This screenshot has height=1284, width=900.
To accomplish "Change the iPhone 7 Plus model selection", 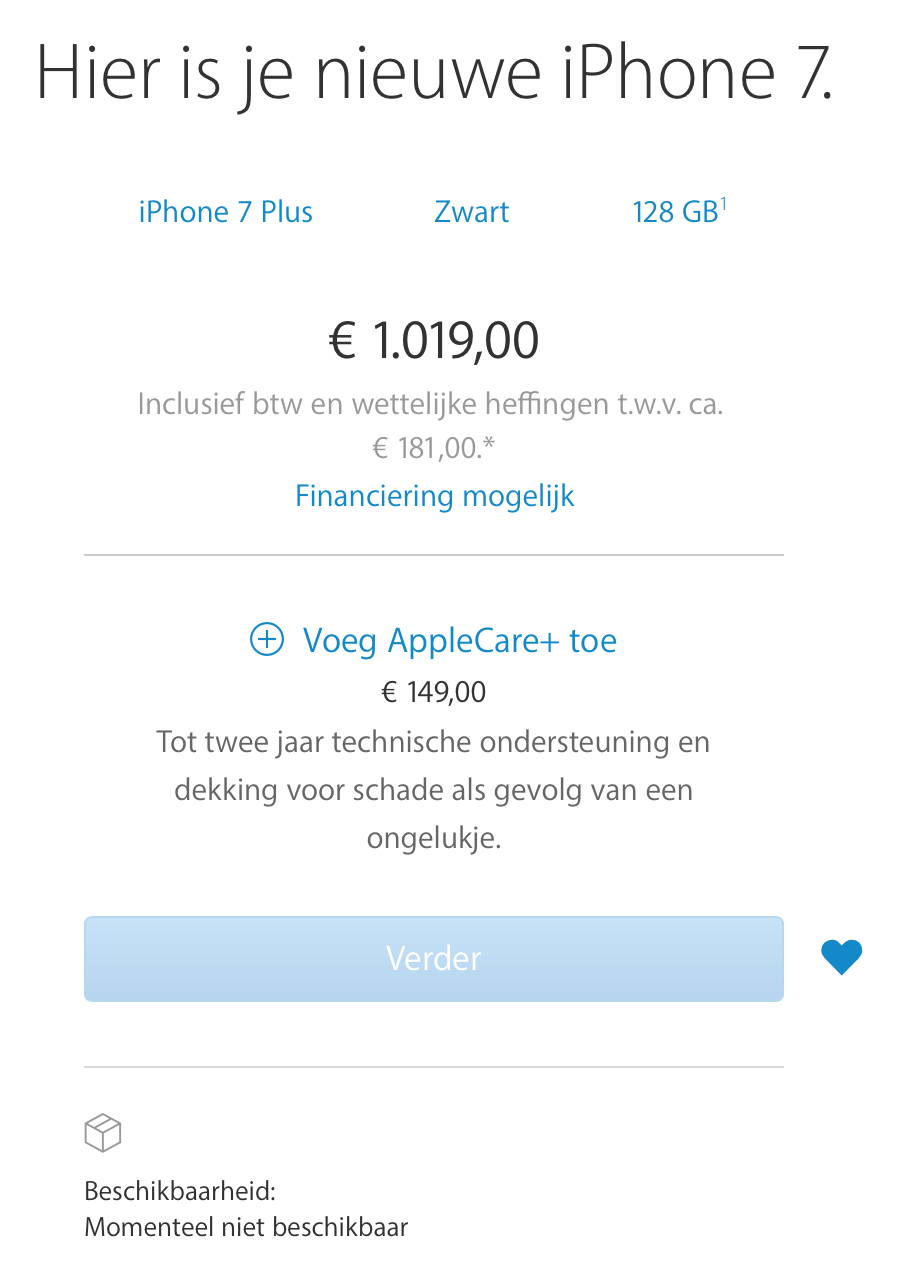I will [x=225, y=212].
